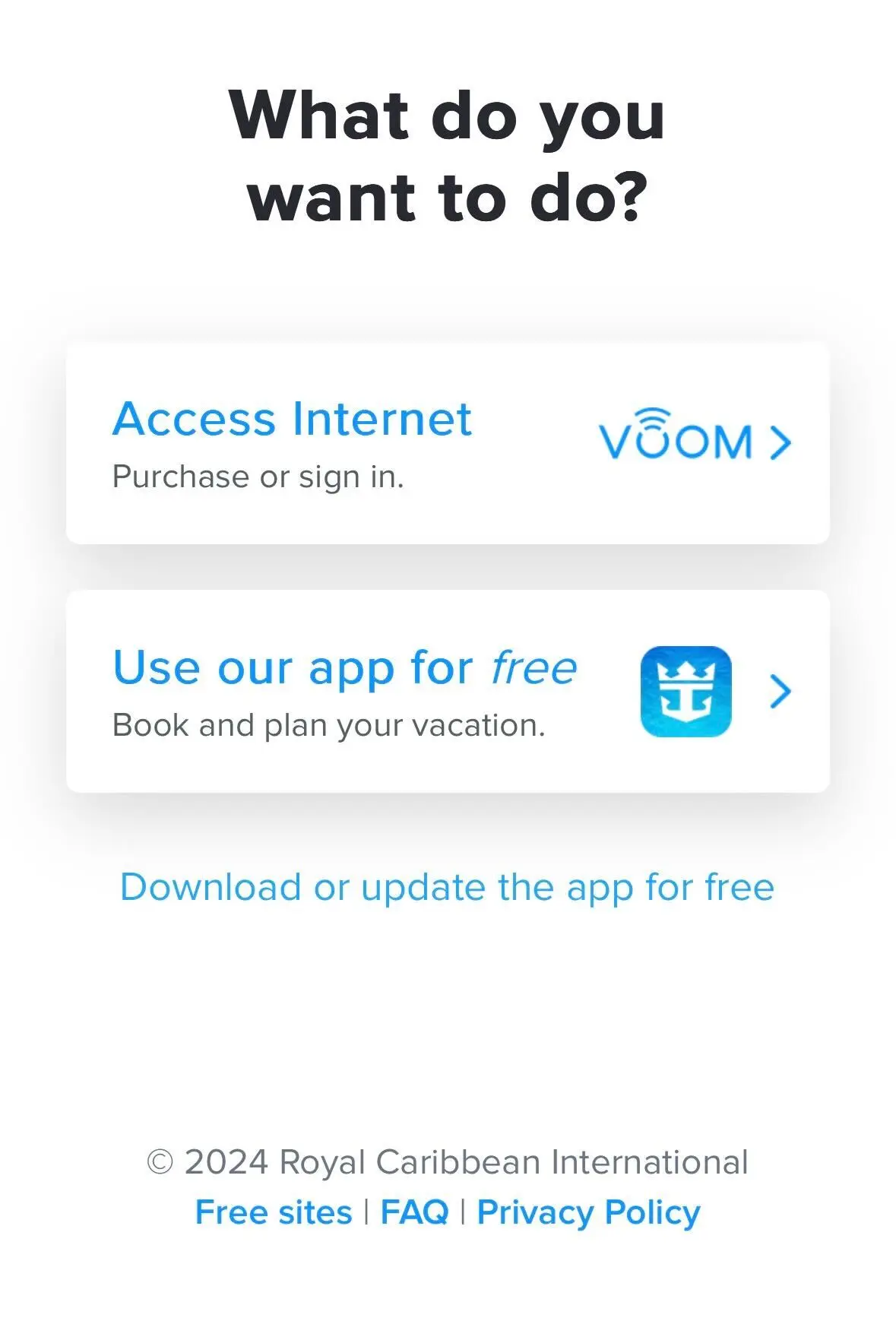Image resolution: width=896 pixels, height=1337 pixels.
Task: Select the app booking card
Action: point(448,690)
